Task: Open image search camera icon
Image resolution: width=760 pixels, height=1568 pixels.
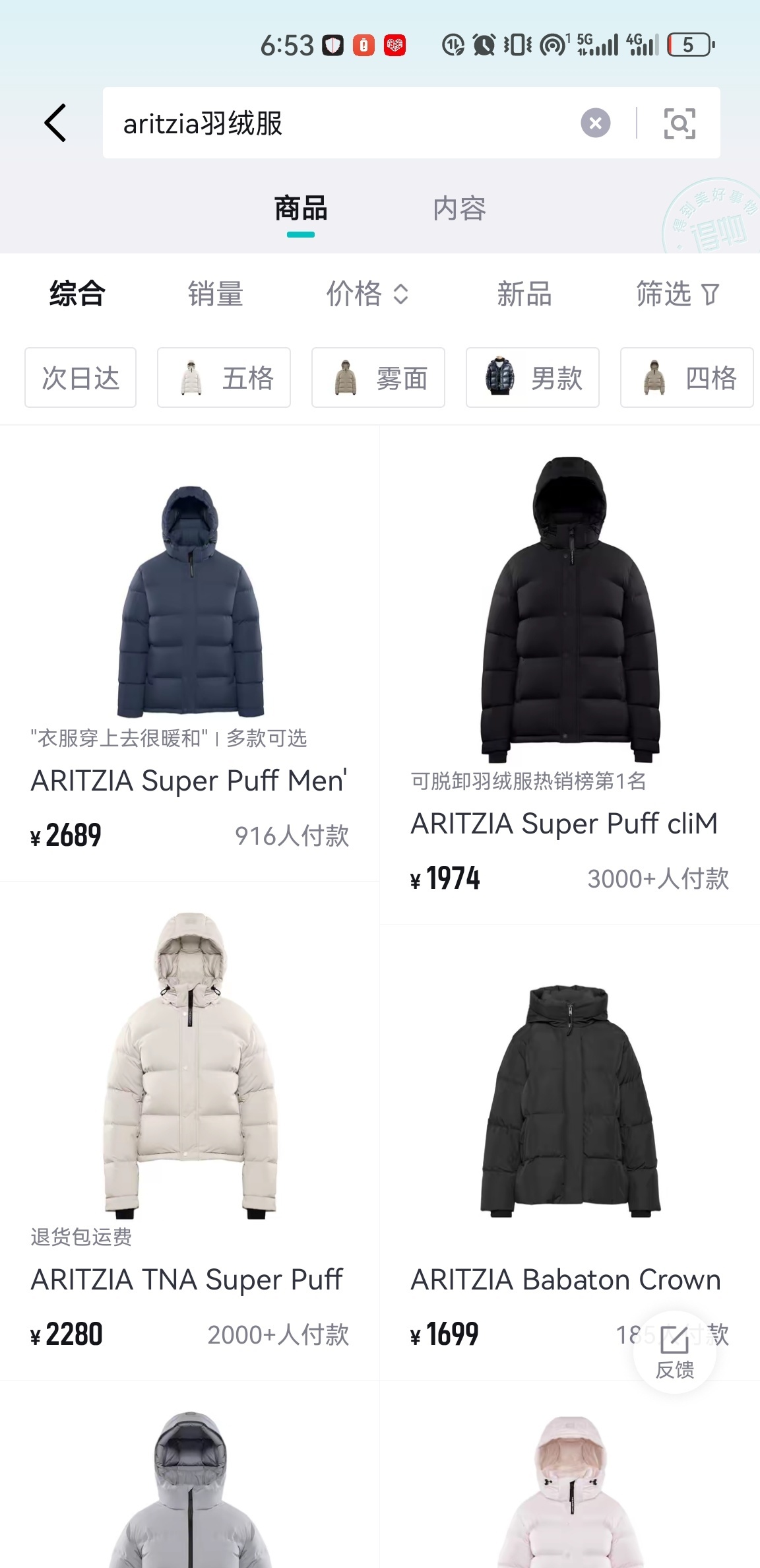Action: [679, 123]
